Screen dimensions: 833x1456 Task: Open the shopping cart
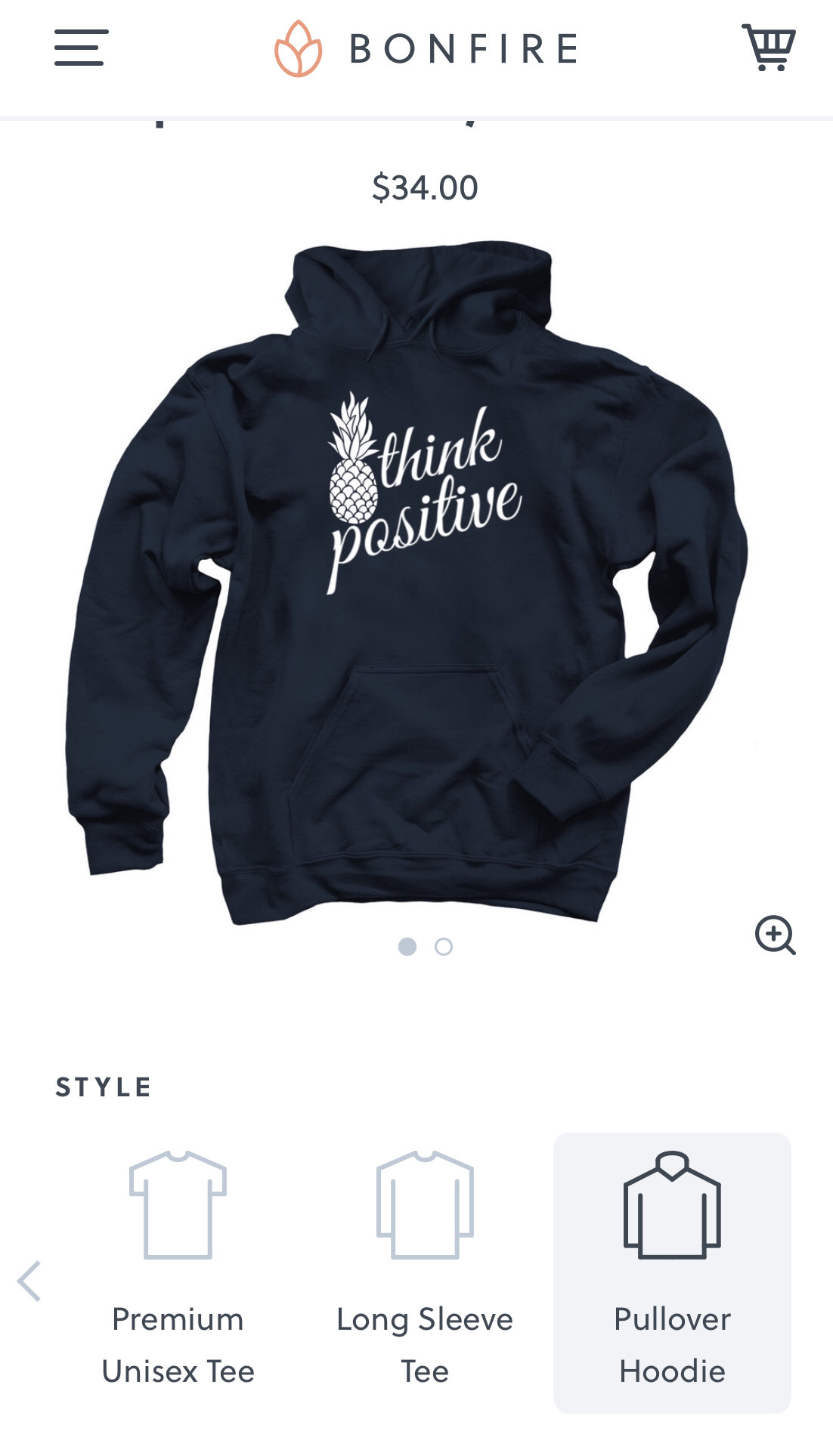coord(768,48)
